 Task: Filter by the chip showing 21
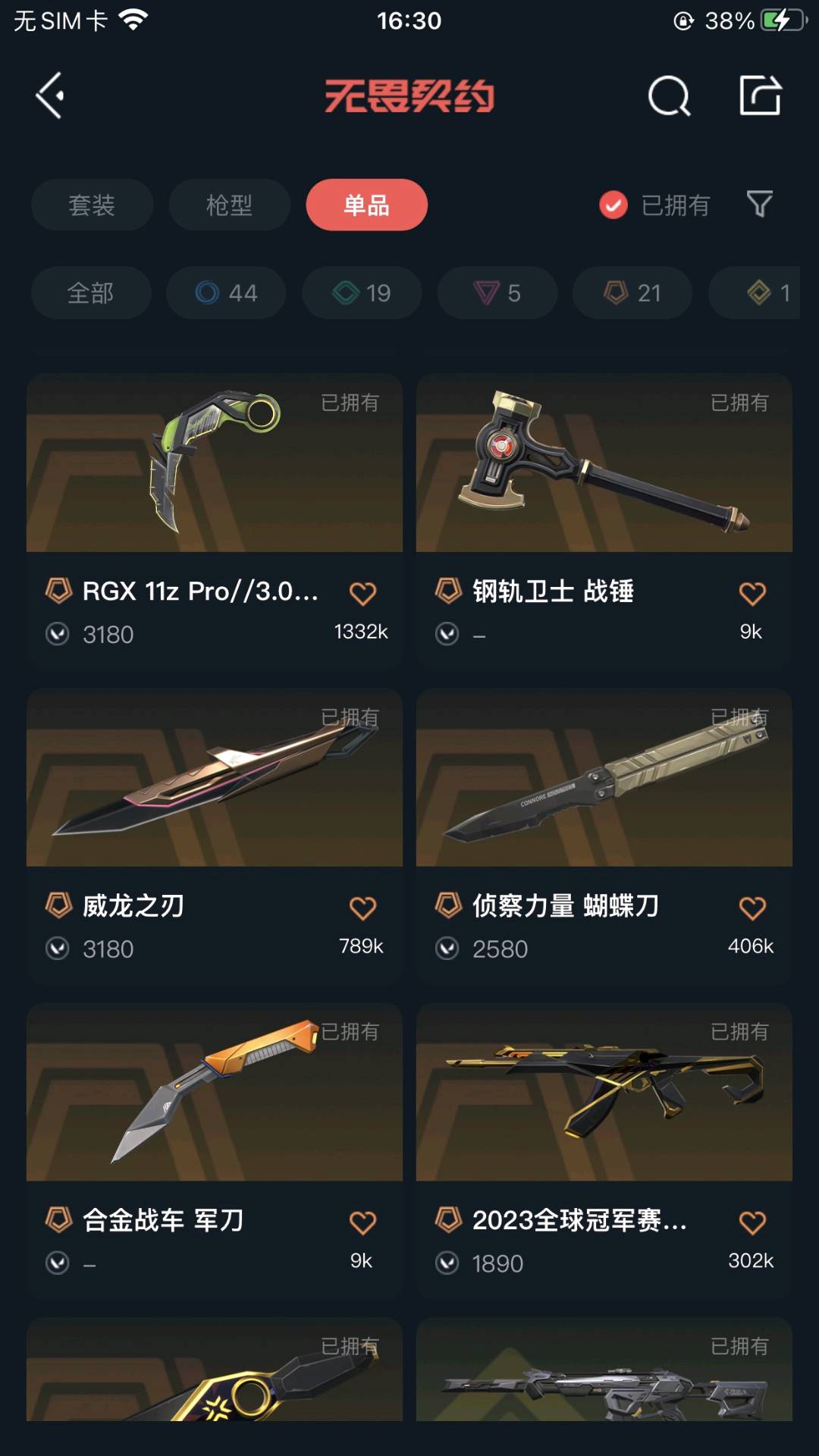tap(632, 293)
